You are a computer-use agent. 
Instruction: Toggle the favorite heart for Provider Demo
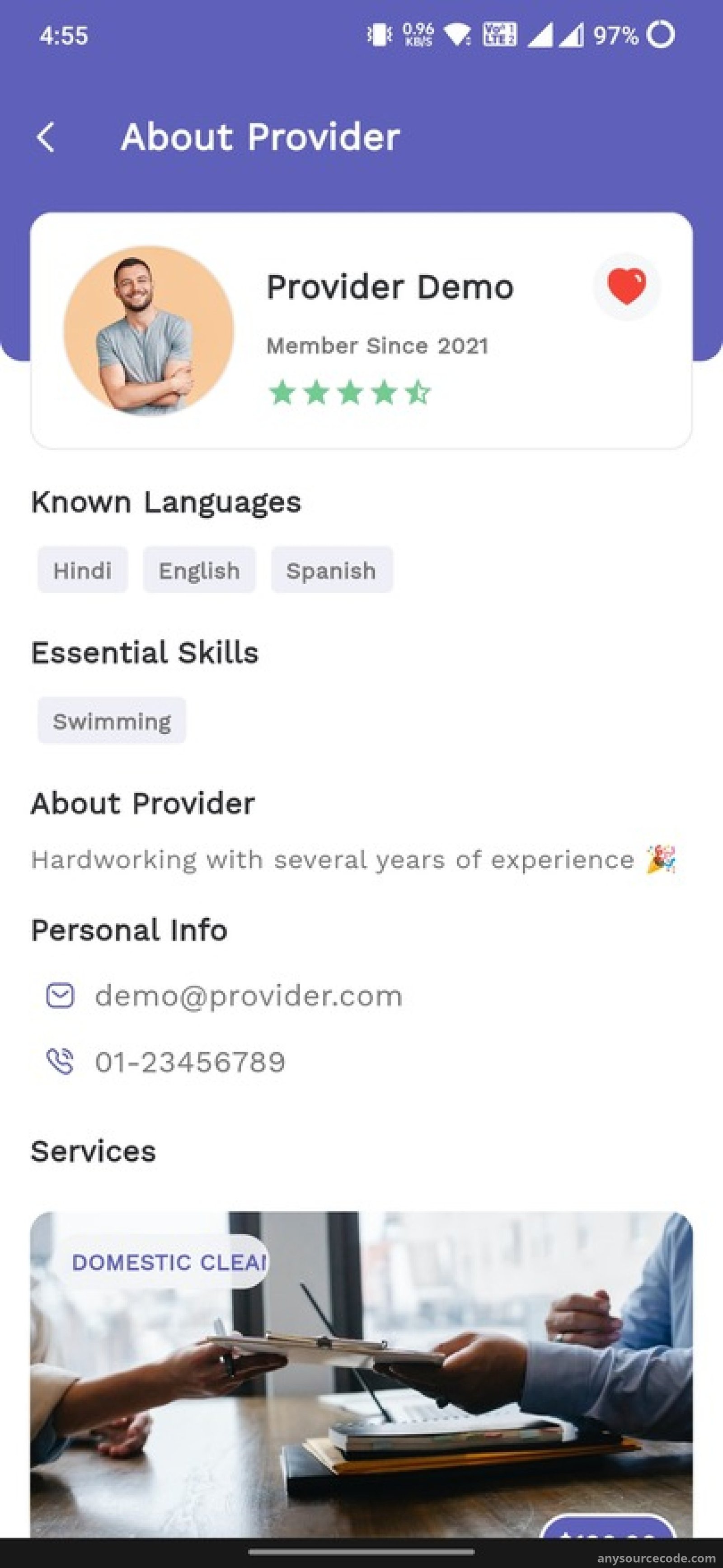[x=626, y=287]
